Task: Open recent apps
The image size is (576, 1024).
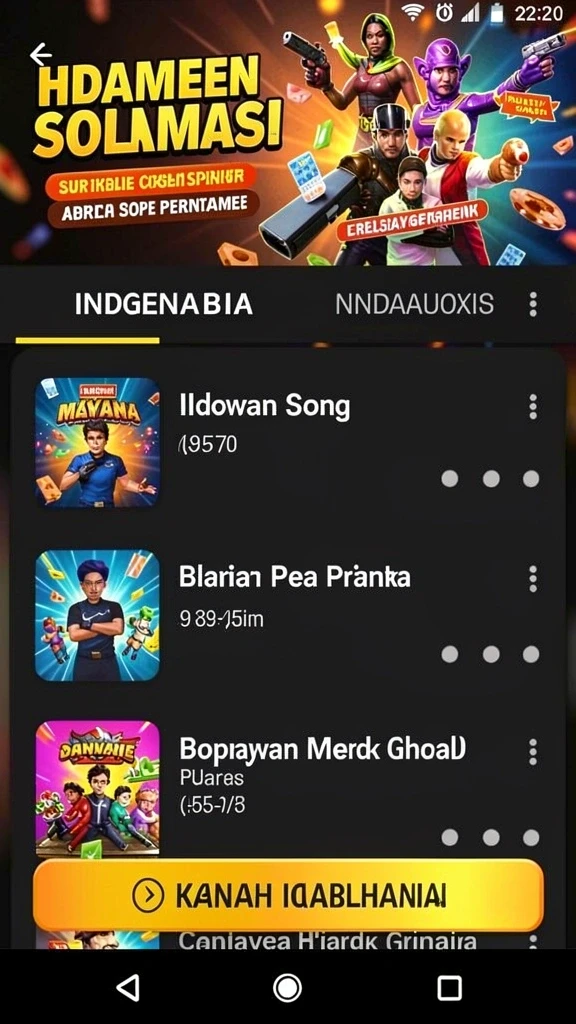Action: point(449,987)
